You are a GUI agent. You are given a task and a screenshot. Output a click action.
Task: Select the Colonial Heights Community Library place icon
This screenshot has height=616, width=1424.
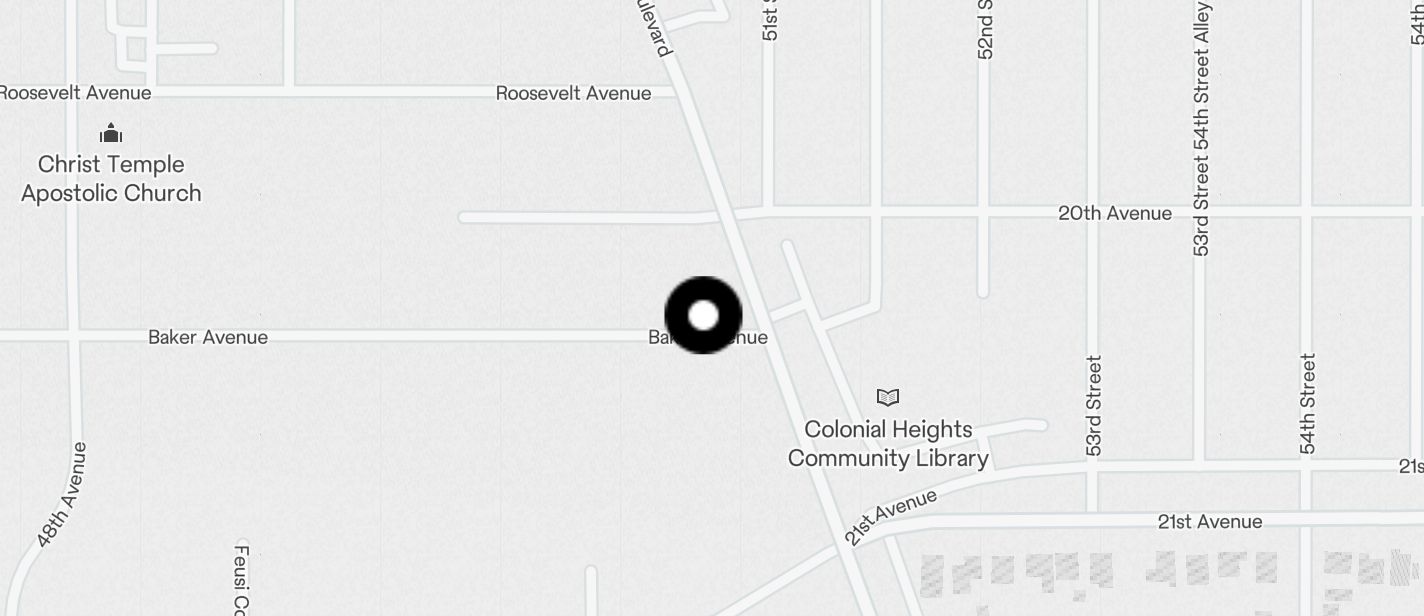point(888,398)
